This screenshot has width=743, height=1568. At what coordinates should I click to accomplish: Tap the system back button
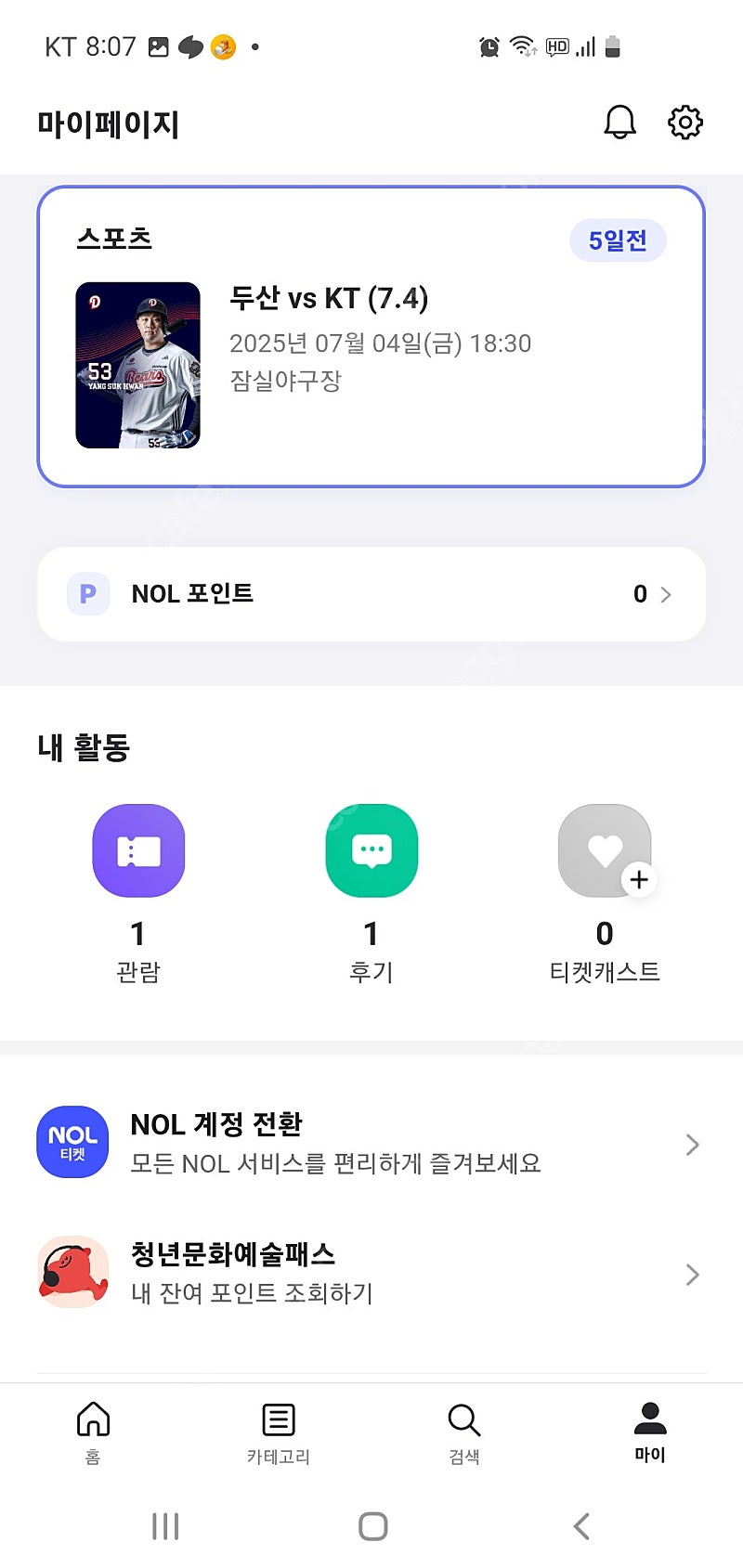click(581, 1526)
